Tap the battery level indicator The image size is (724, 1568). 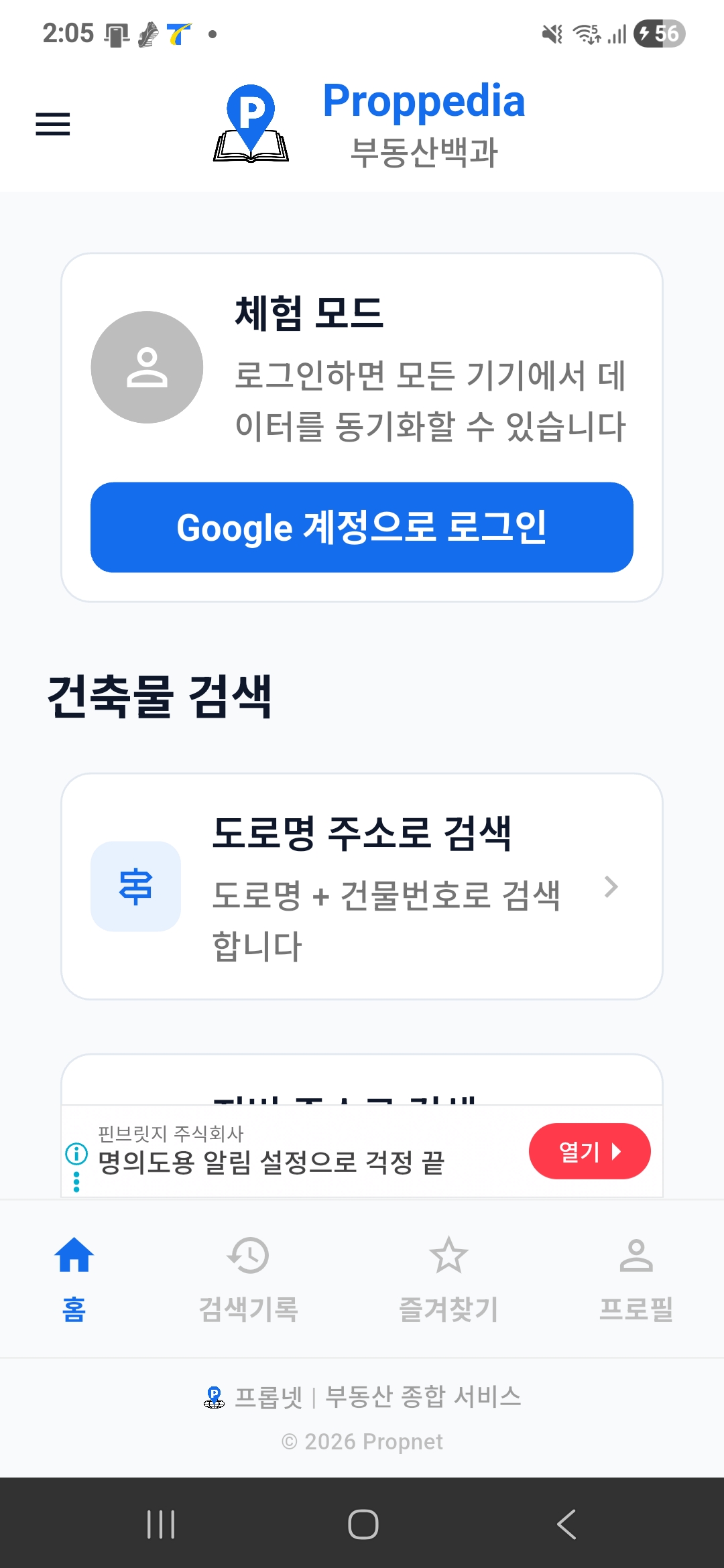[659, 34]
